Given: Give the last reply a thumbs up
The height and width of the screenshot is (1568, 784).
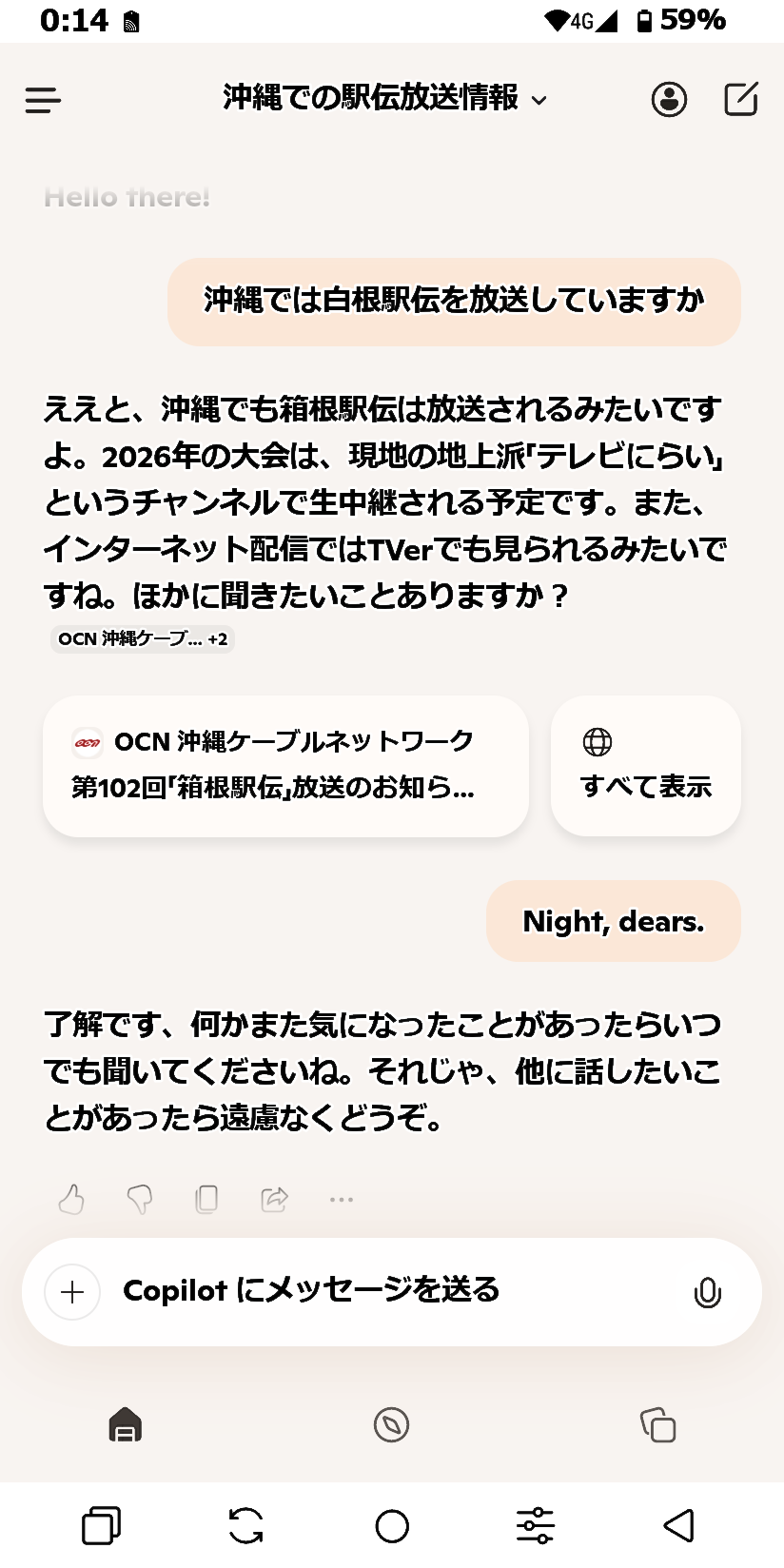Looking at the screenshot, I should tap(71, 1199).
